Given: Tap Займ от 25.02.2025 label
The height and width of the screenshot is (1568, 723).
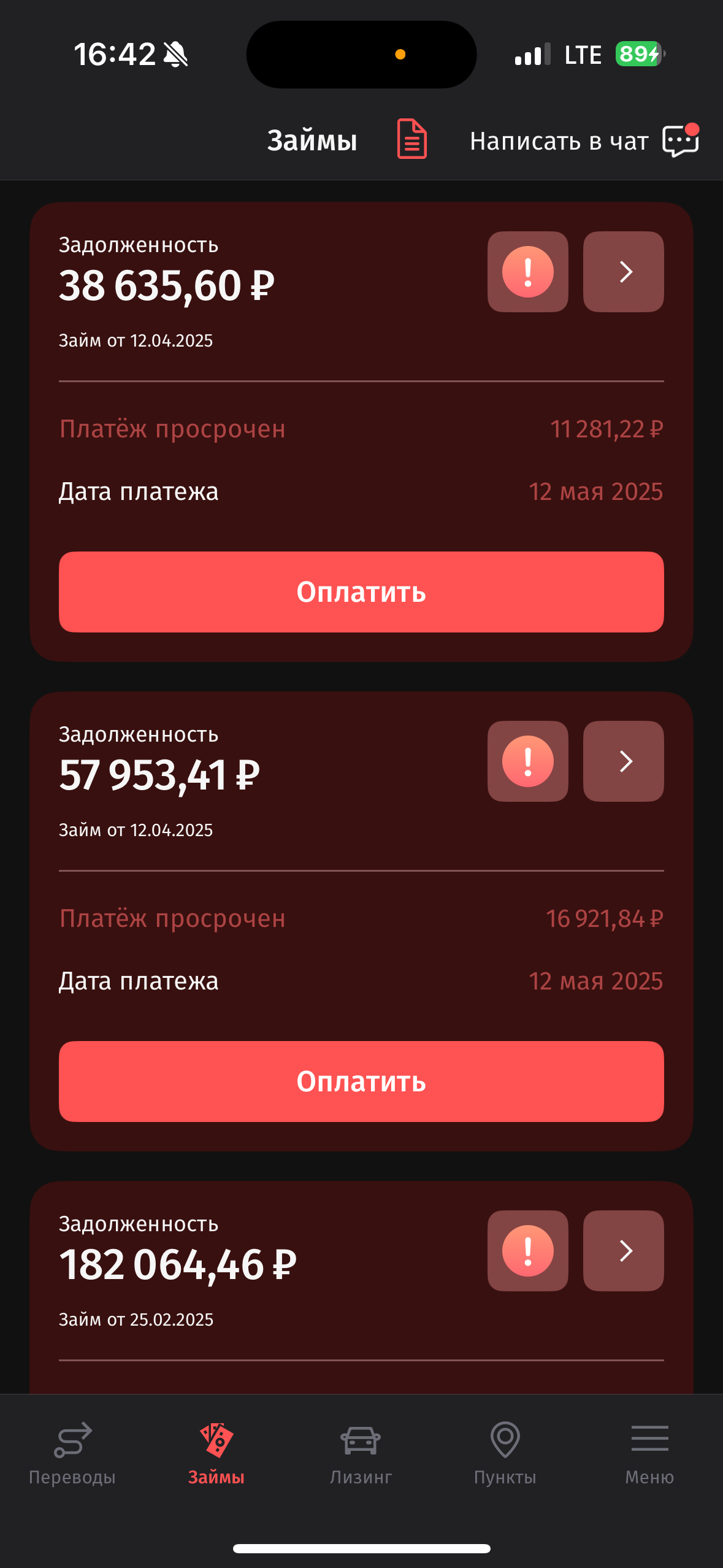Looking at the screenshot, I should coord(136,1319).
